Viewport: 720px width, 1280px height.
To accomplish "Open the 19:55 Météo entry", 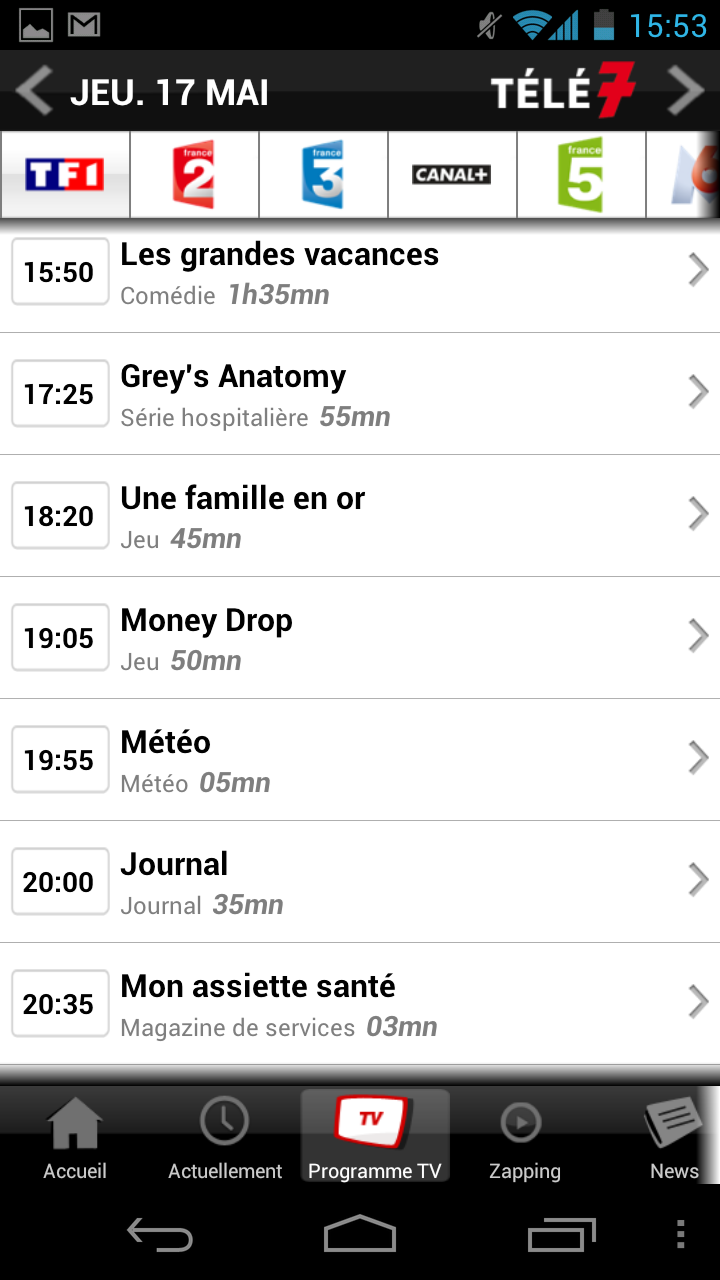I will 360,760.
